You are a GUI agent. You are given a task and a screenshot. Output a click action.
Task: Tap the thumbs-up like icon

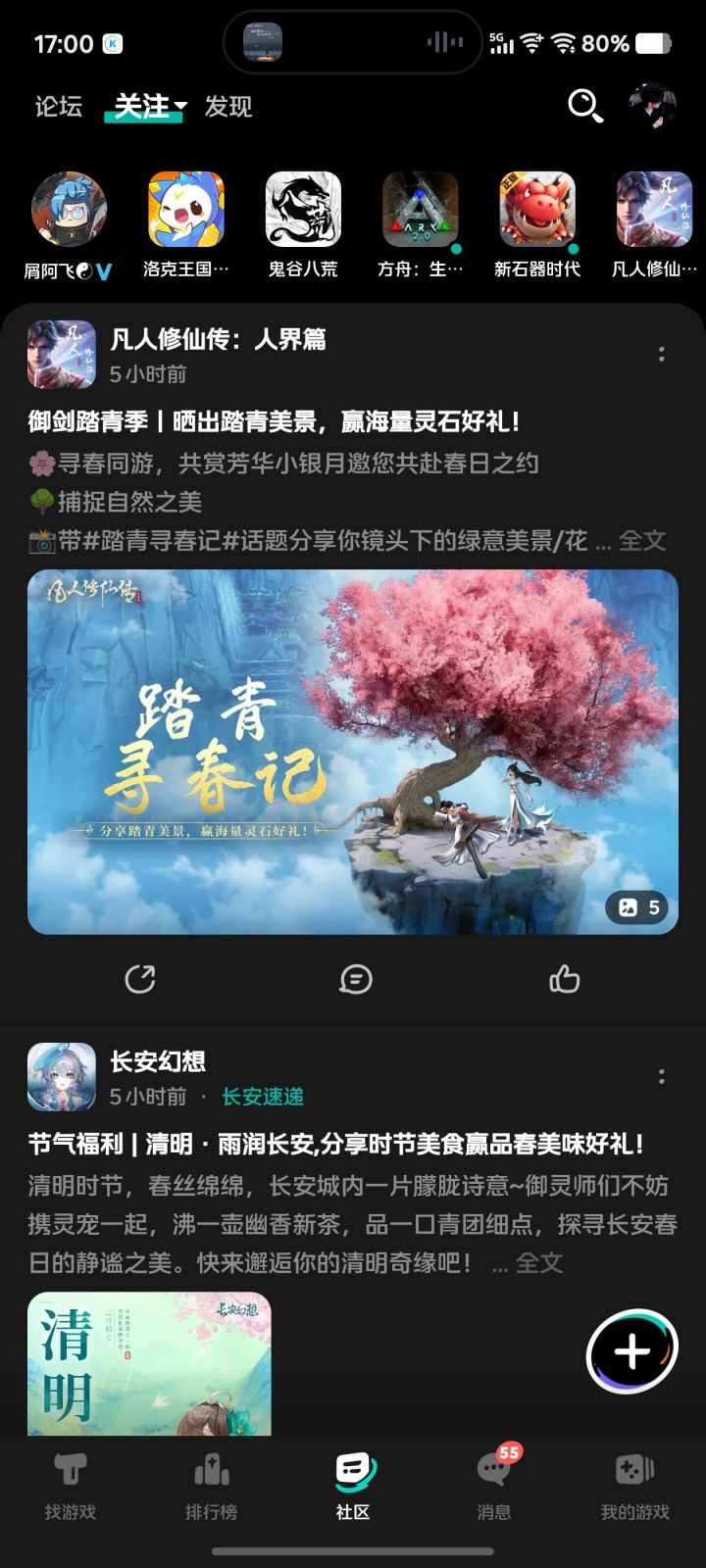click(565, 979)
